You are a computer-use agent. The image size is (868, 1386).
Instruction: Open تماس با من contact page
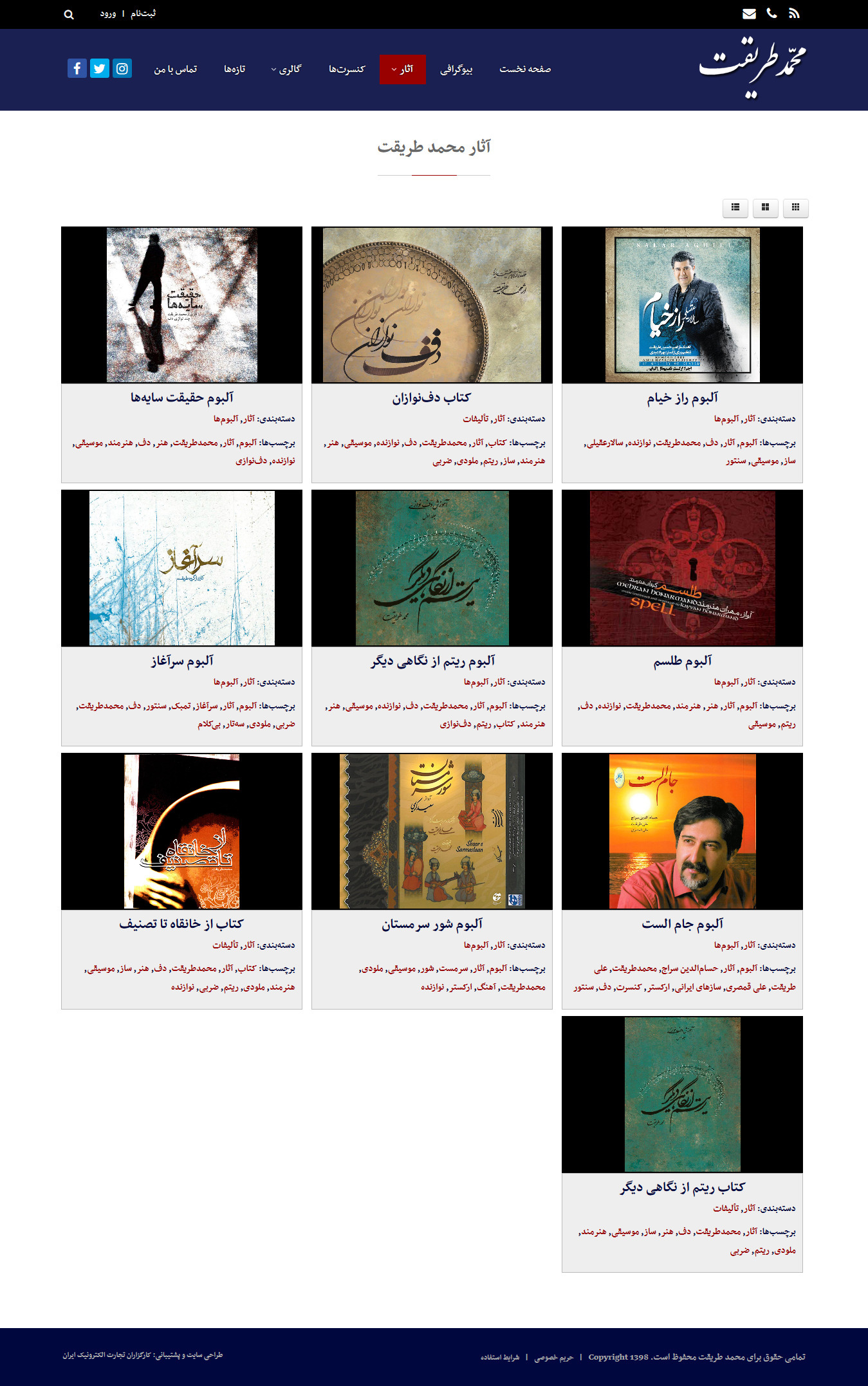click(x=175, y=69)
